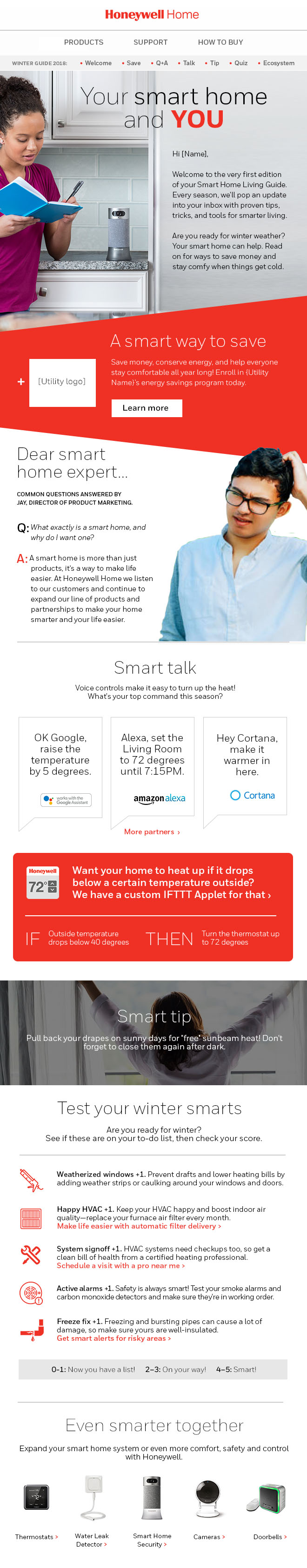Open the SUPPORT navigation link
Screen dimensions: 307x1568
point(150,42)
